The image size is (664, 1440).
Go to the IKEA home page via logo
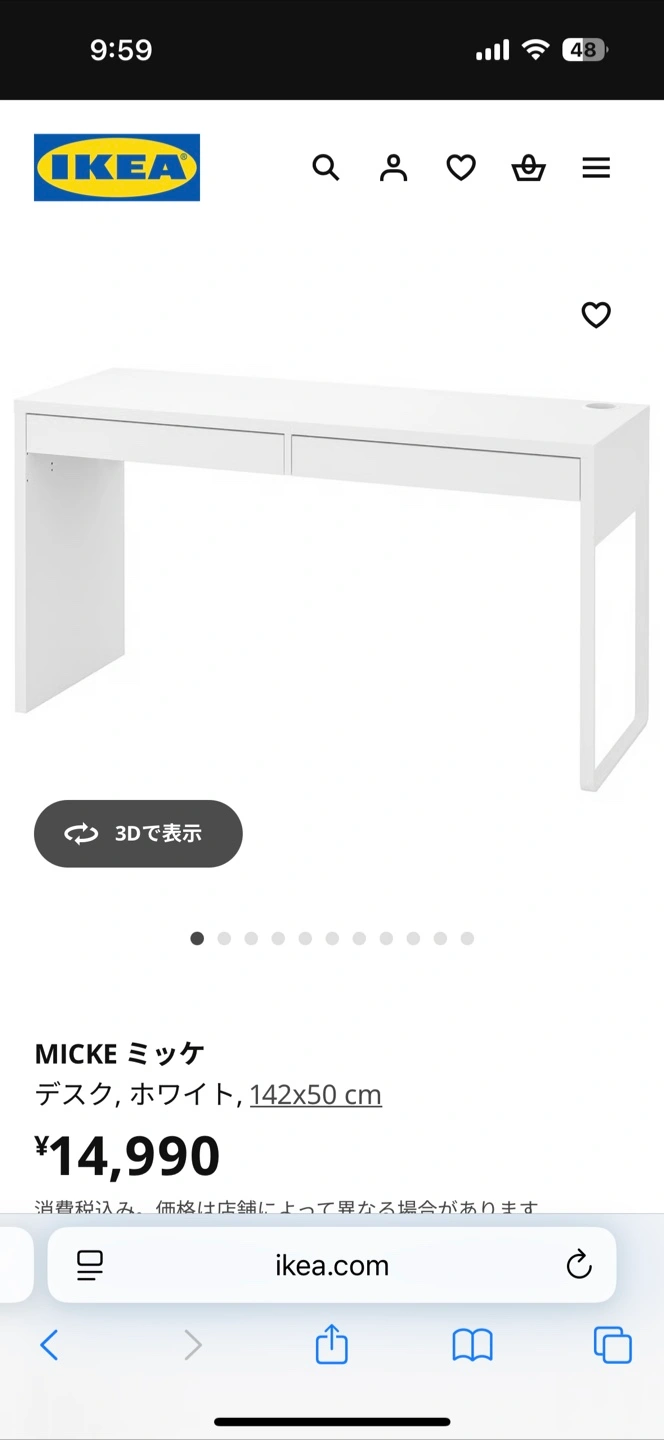pos(117,167)
